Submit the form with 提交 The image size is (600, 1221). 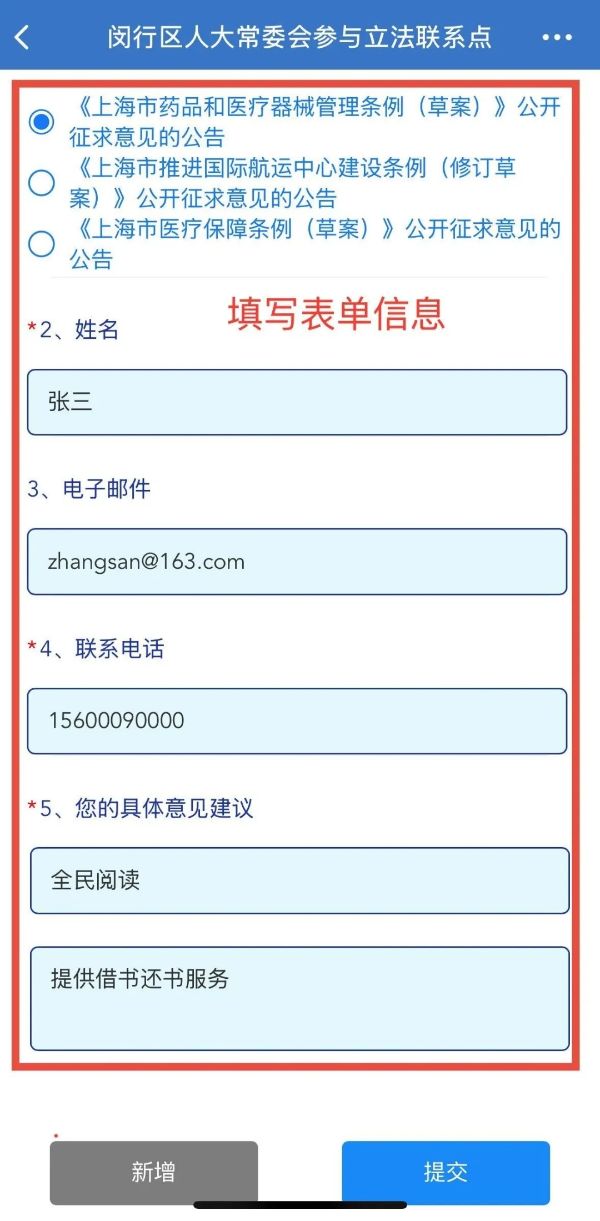tap(446, 1172)
